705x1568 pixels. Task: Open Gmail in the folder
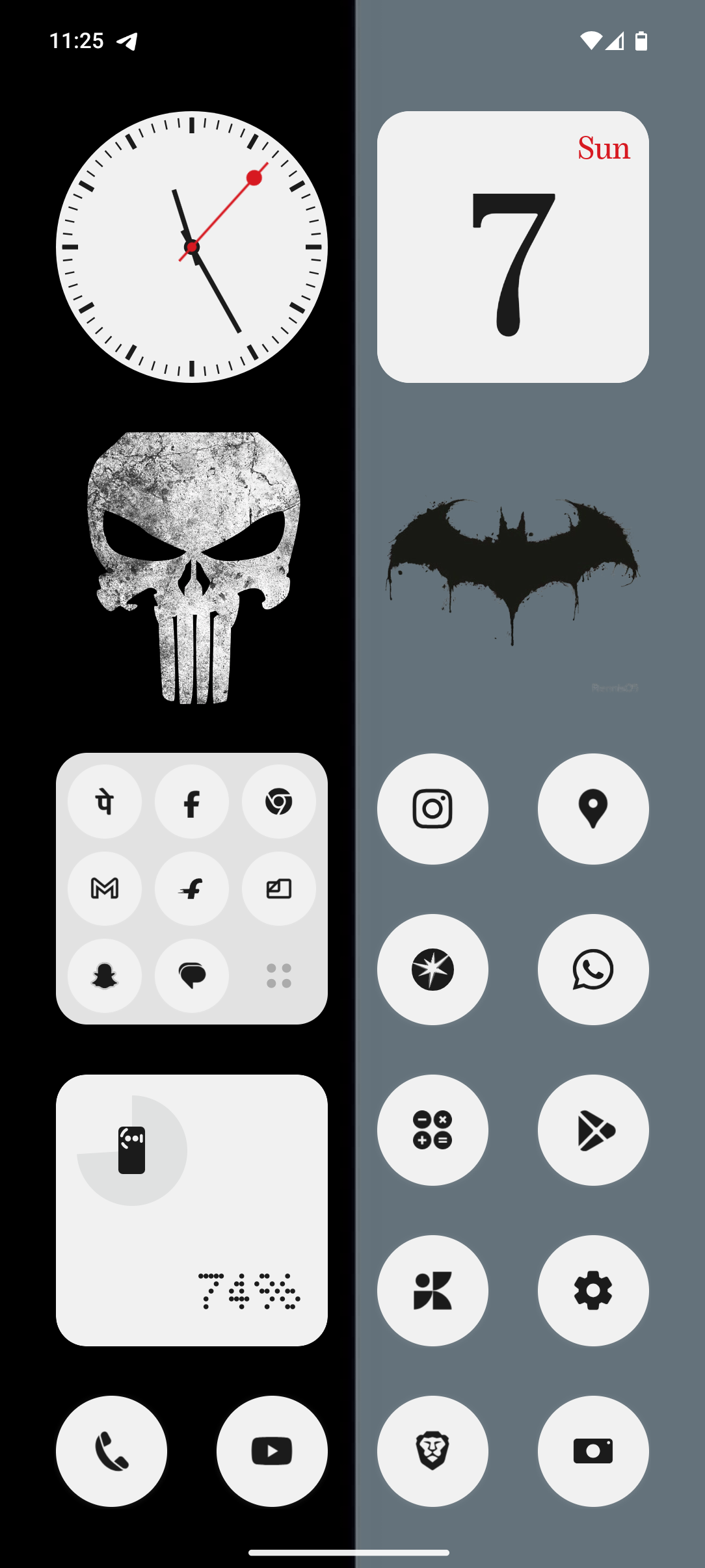point(105,889)
